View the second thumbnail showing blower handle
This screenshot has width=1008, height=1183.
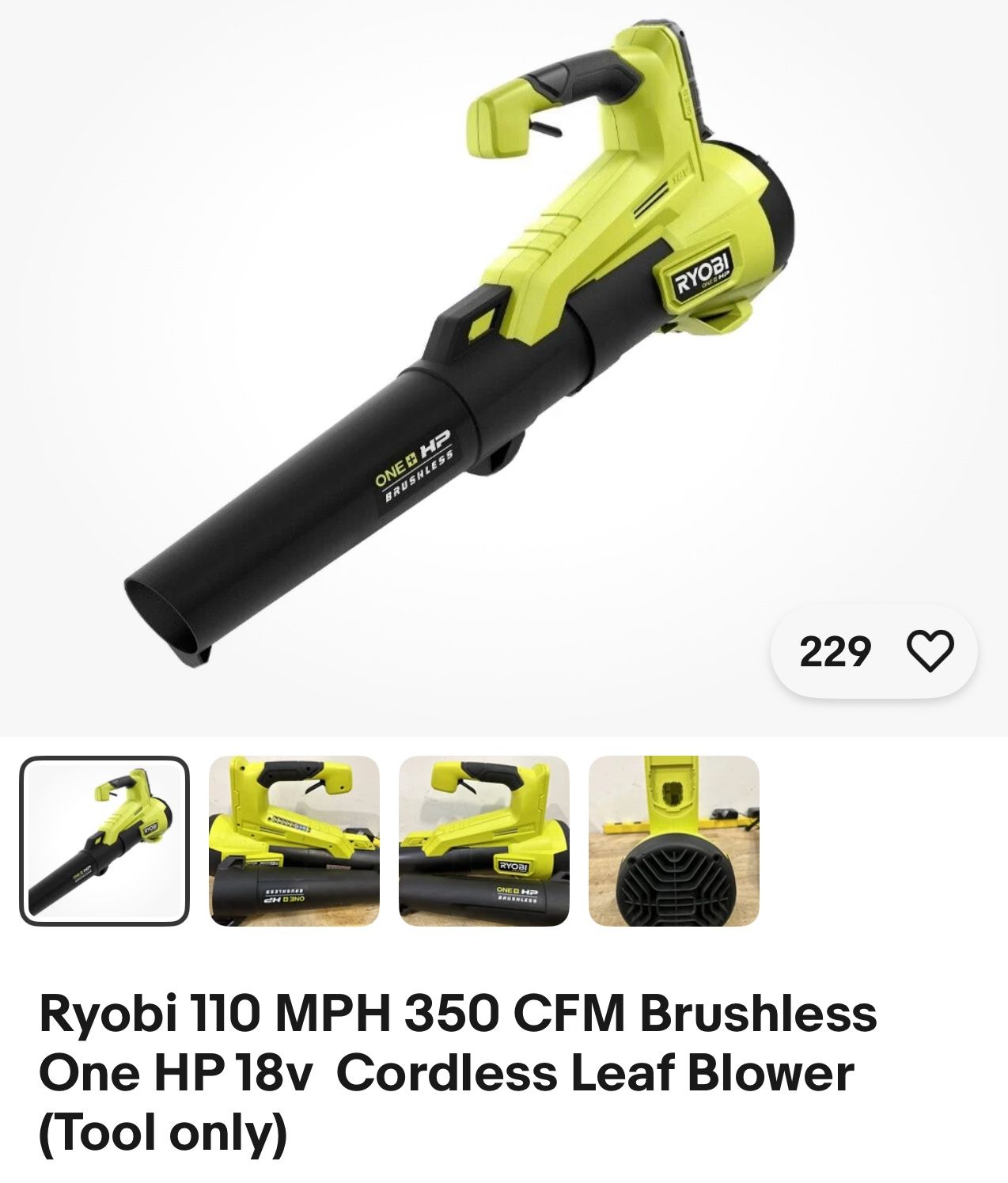point(294,840)
